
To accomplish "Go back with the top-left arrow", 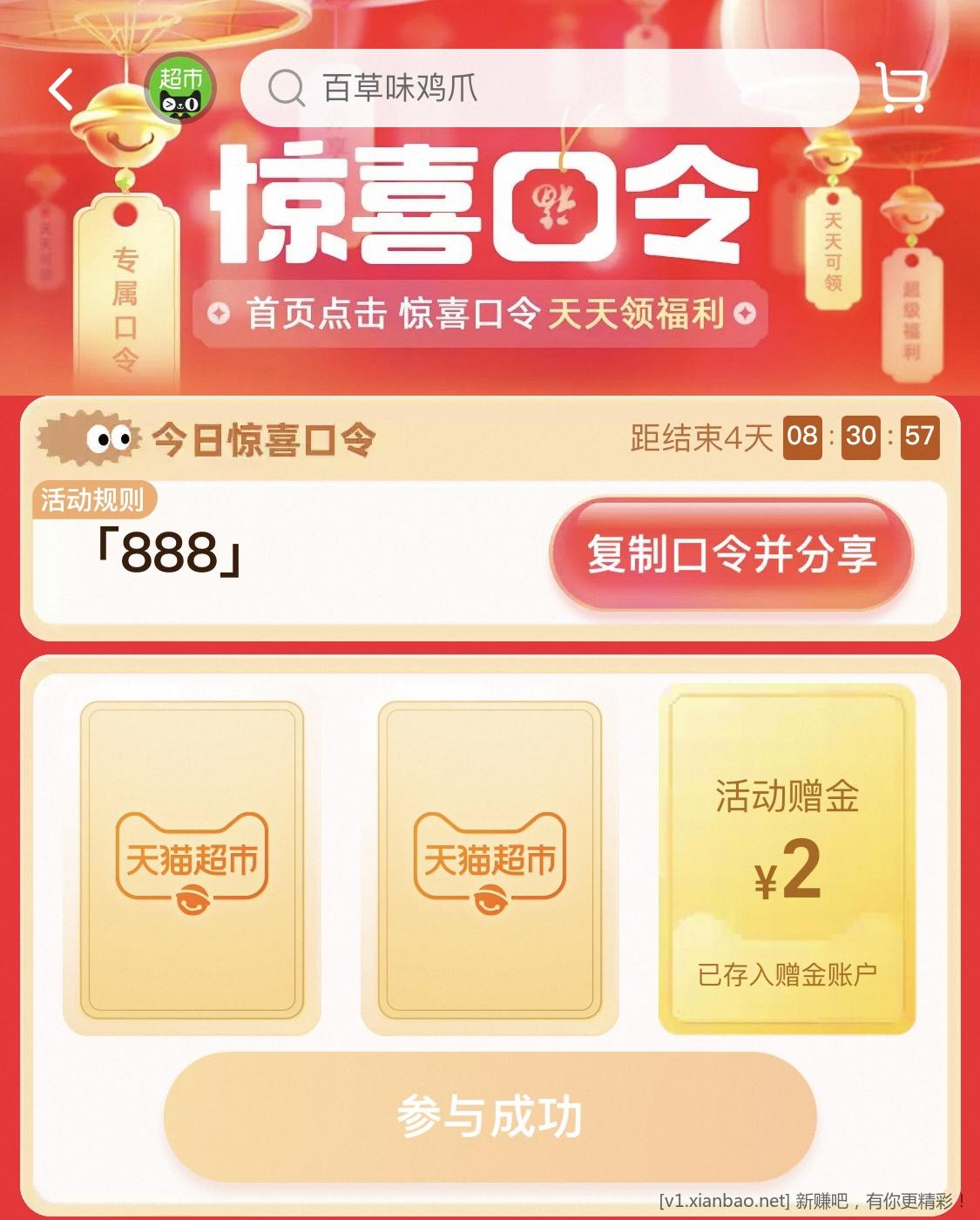I will tap(61, 89).
